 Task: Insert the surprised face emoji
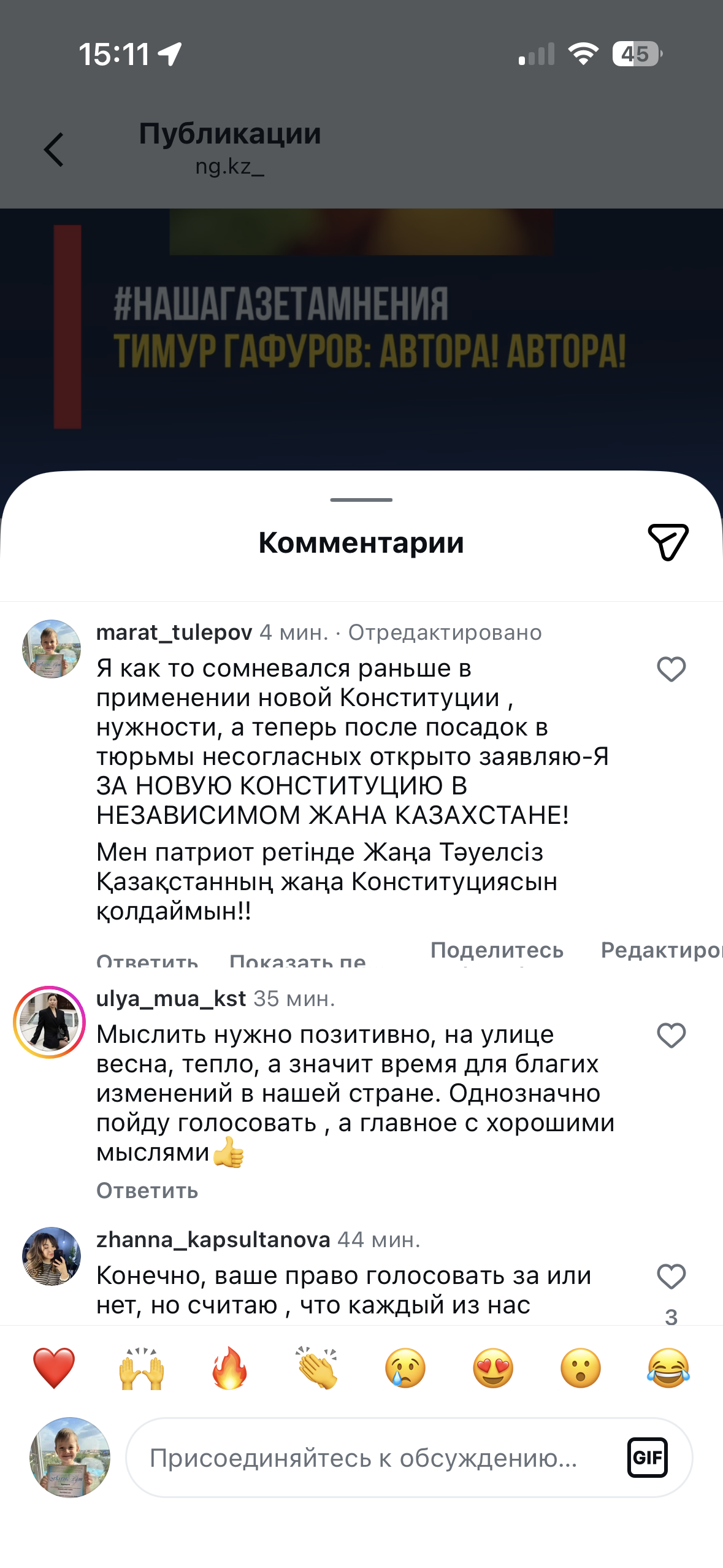pyautogui.click(x=580, y=1368)
